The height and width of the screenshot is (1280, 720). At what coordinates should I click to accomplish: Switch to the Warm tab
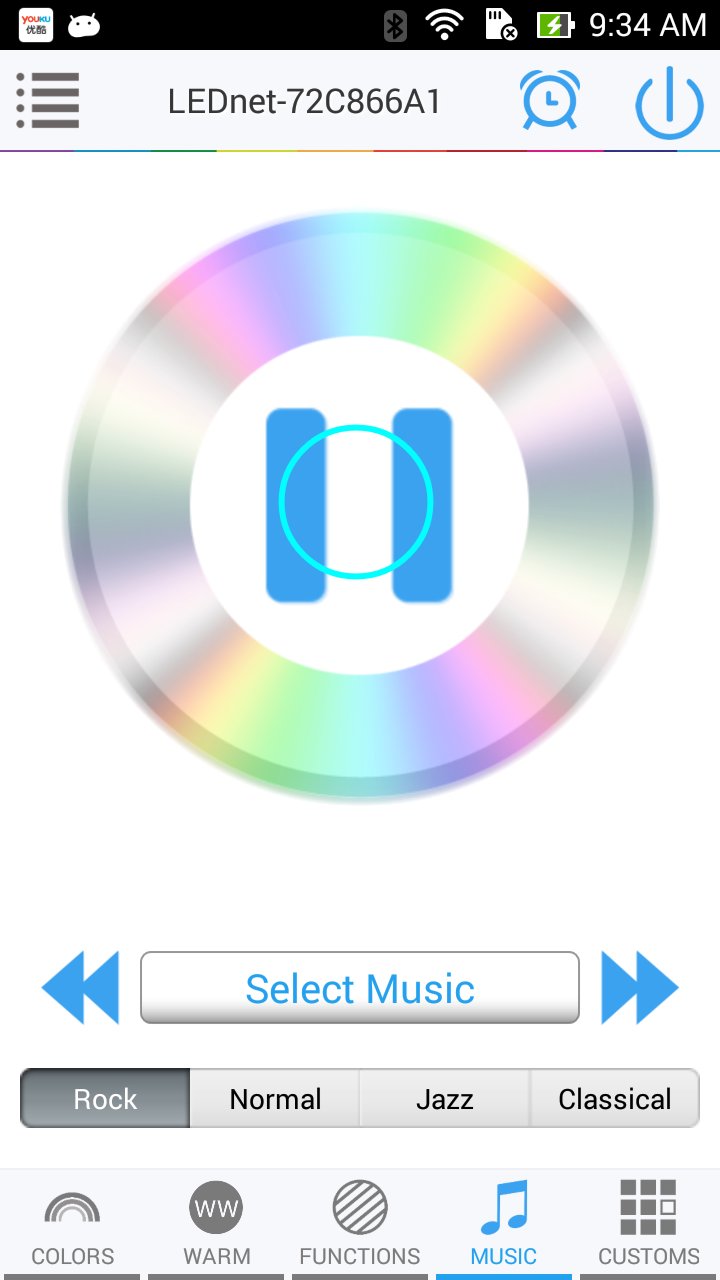click(216, 1225)
